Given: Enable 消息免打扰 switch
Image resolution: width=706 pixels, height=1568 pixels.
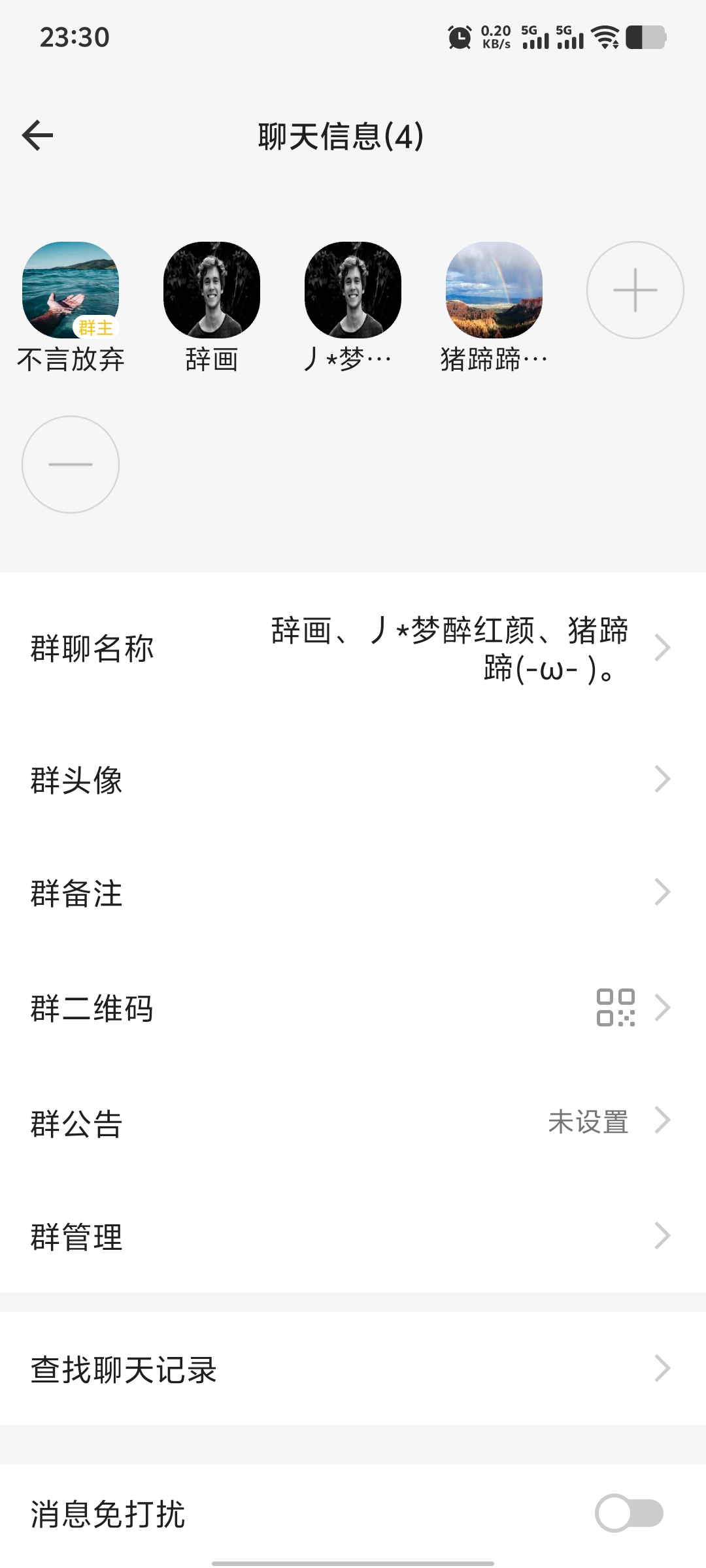Looking at the screenshot, I should pos(629,1513).
